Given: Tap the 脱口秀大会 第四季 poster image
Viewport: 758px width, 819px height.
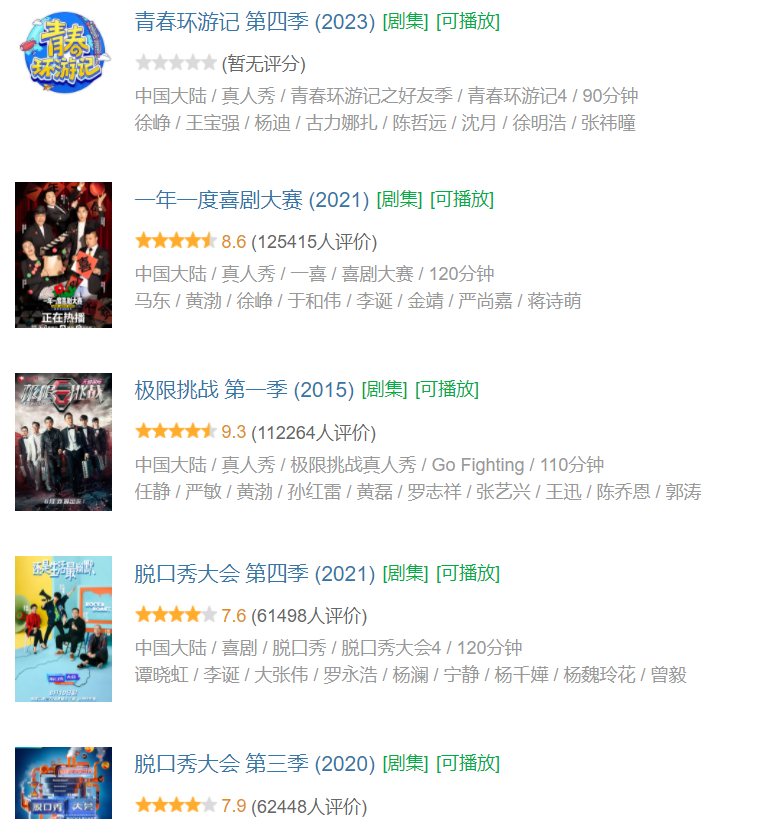Looking at the screenshot, I should 63,629.
